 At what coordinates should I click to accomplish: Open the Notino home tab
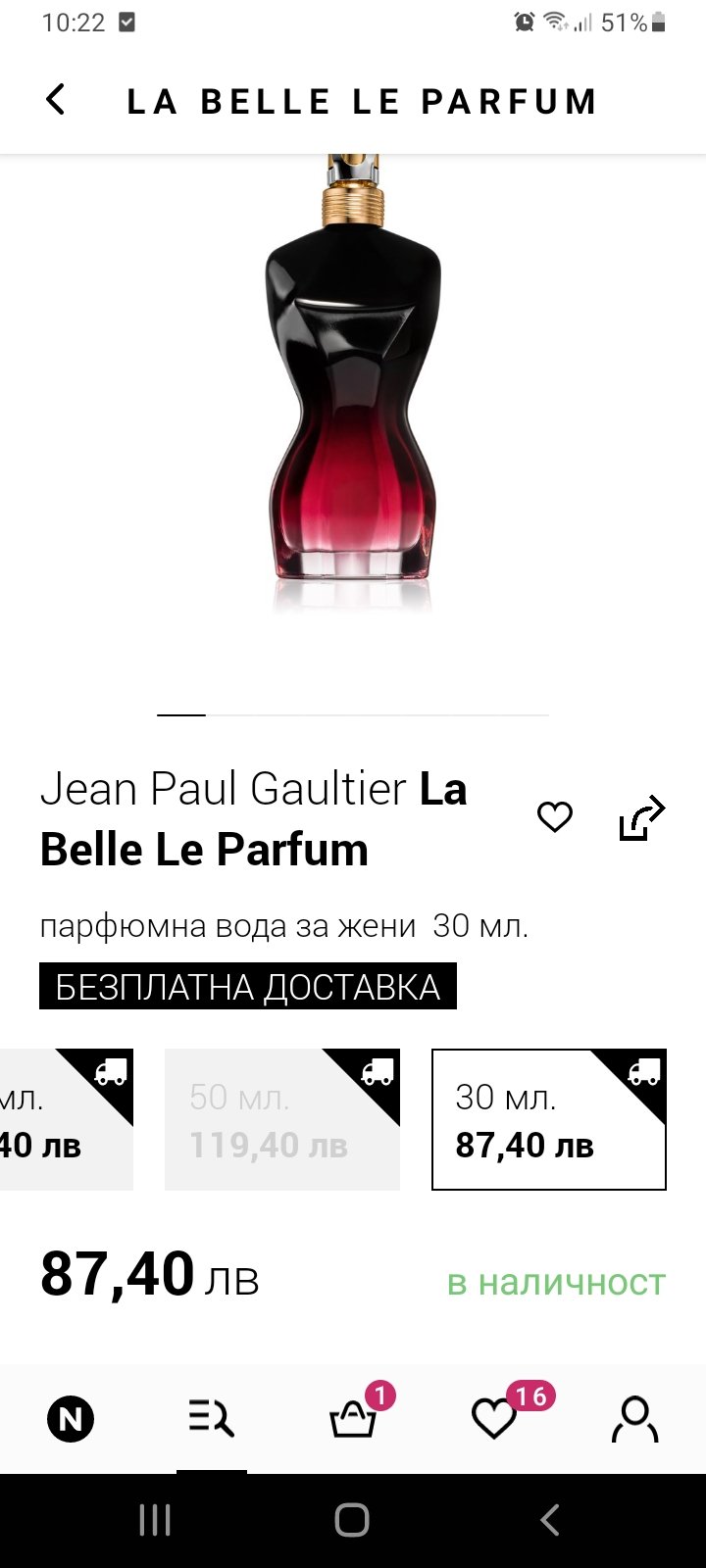point(71,1418)
